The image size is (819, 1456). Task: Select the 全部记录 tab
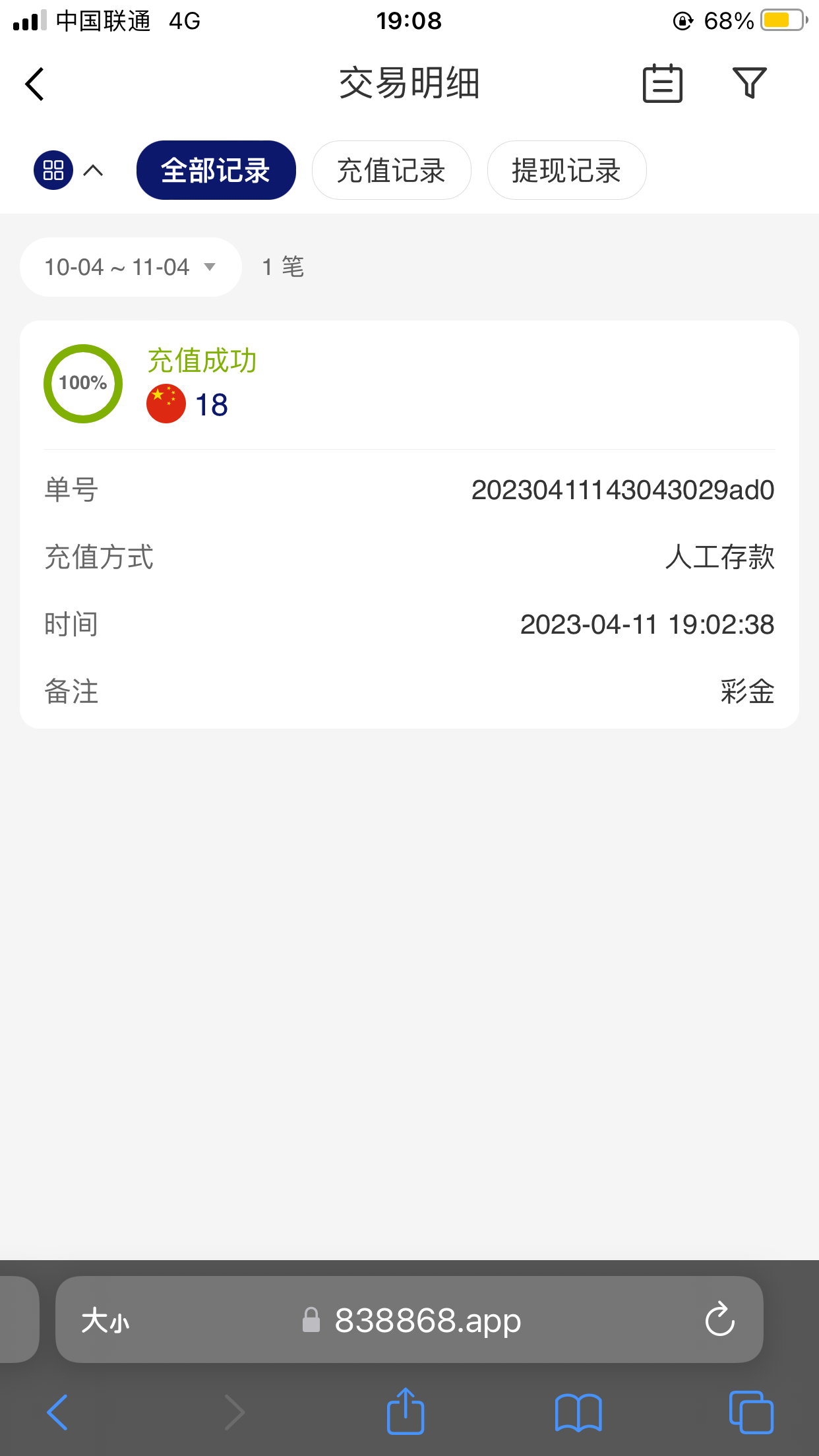coord(216,170)
